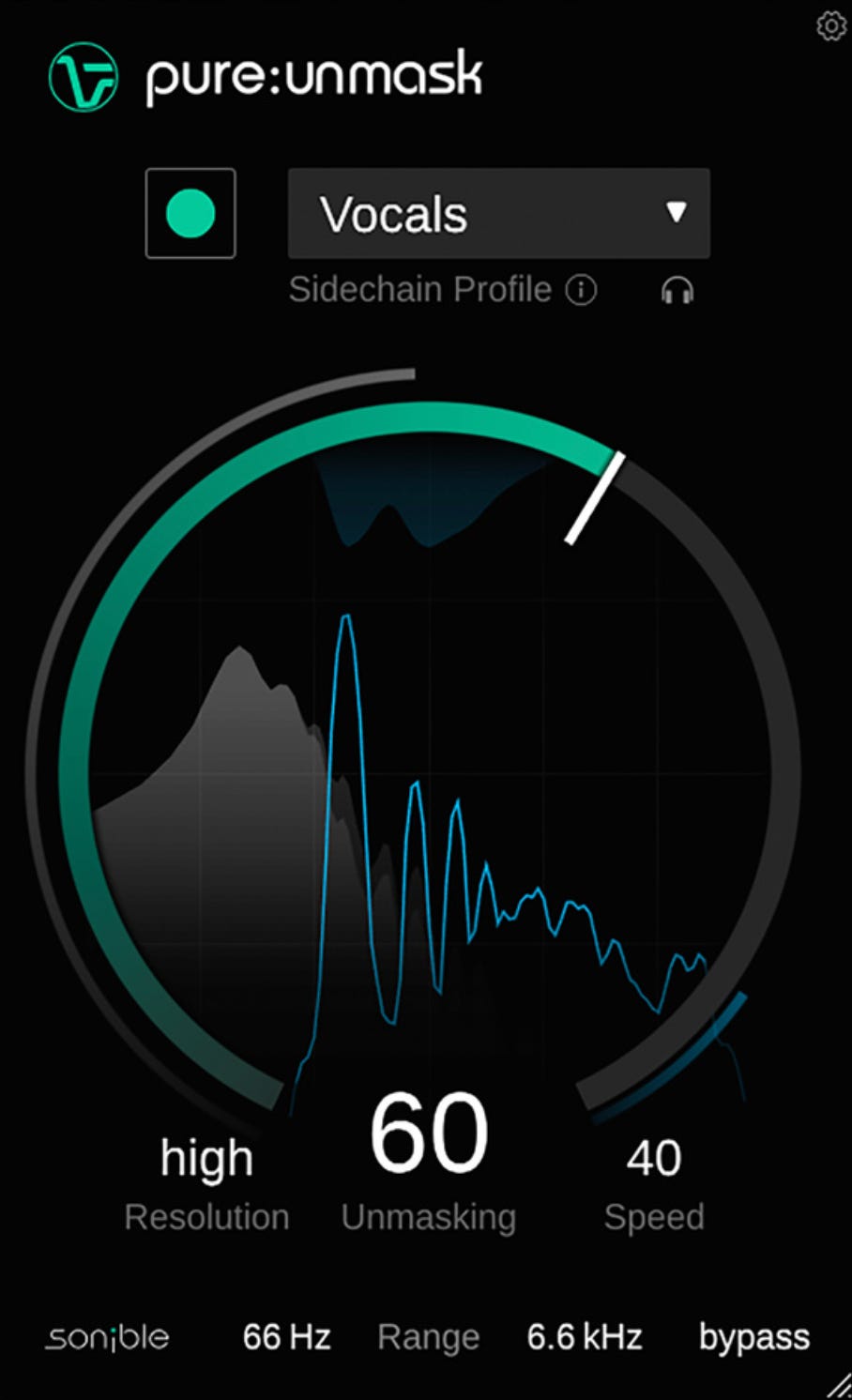Tap the white handle on Unmasking dial
The width and height of the screenshot is (852, 1400).
point(595,498)
